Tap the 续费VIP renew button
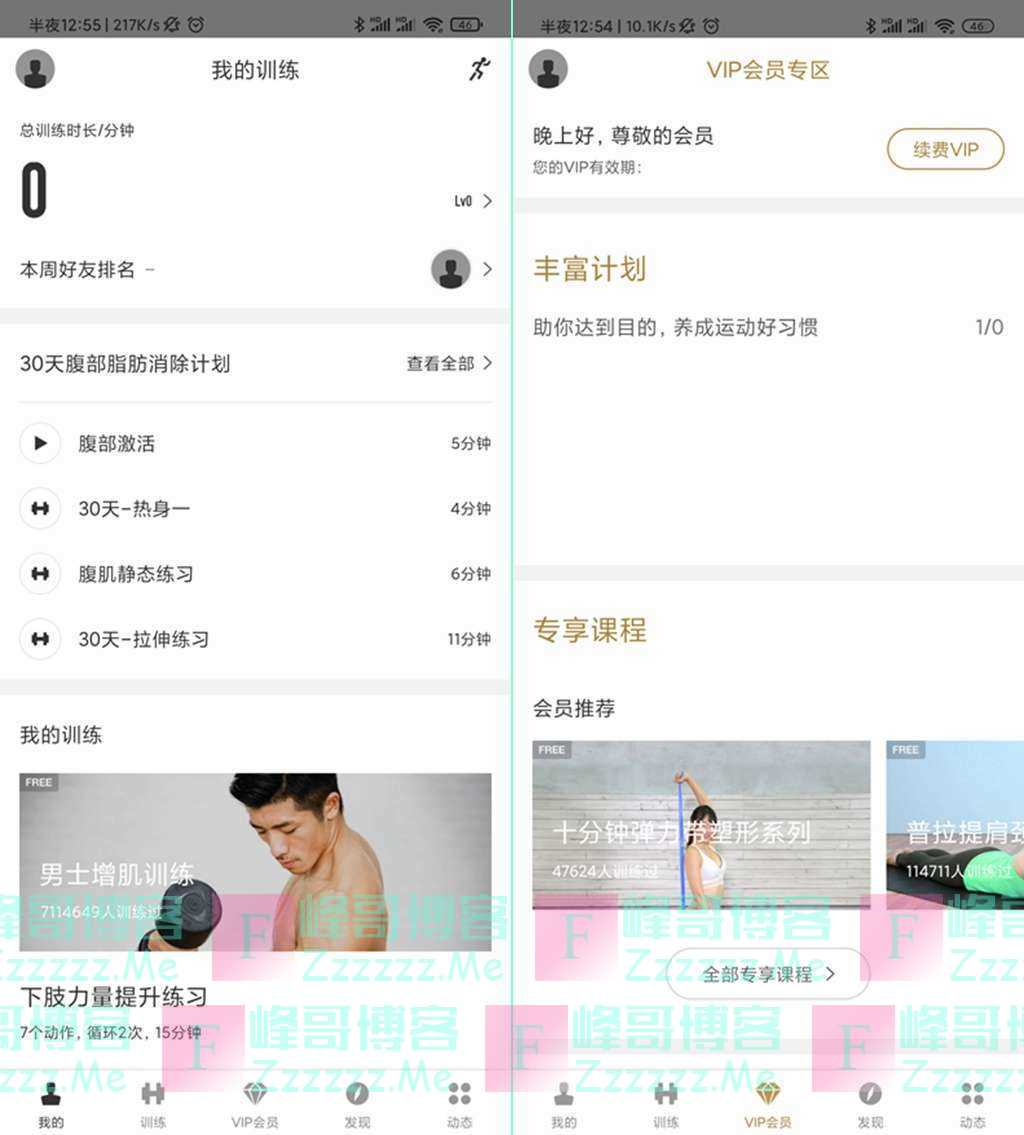The image size is (1024, 1135). (x=945, y=150)
